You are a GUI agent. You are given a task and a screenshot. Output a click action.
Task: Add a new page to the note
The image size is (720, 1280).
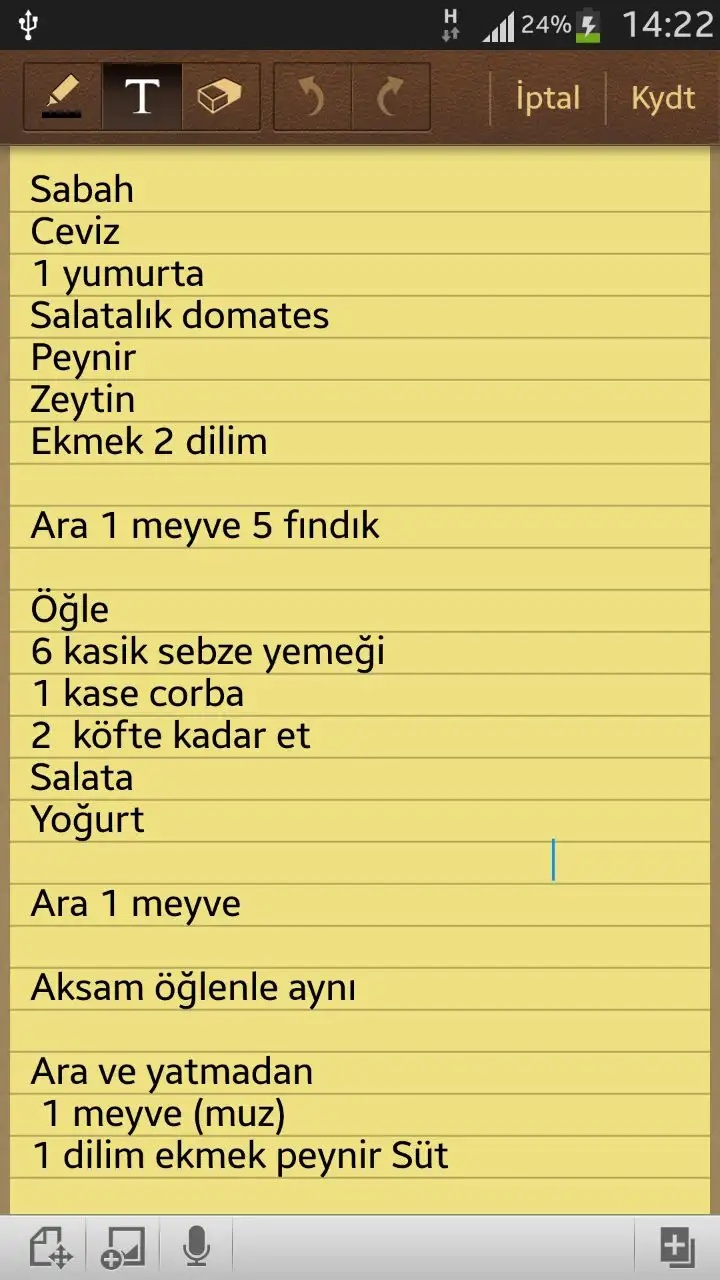[677, 1248]
